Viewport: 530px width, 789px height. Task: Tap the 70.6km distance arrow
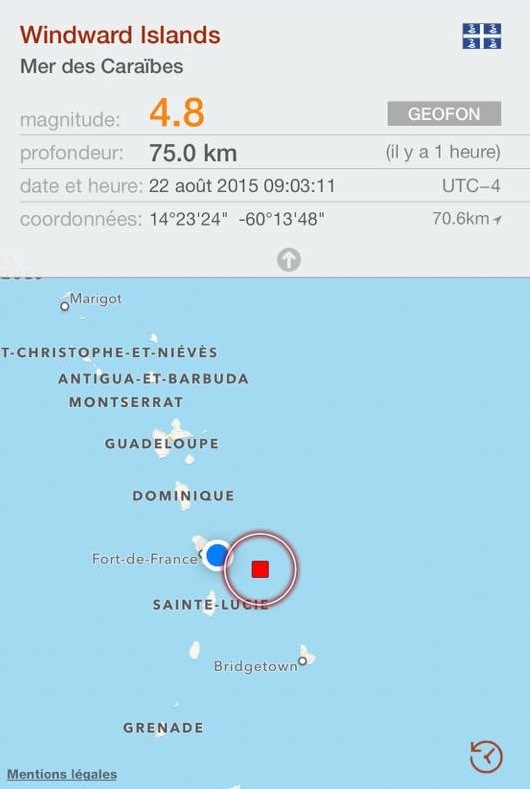click(x=497, y=219)
